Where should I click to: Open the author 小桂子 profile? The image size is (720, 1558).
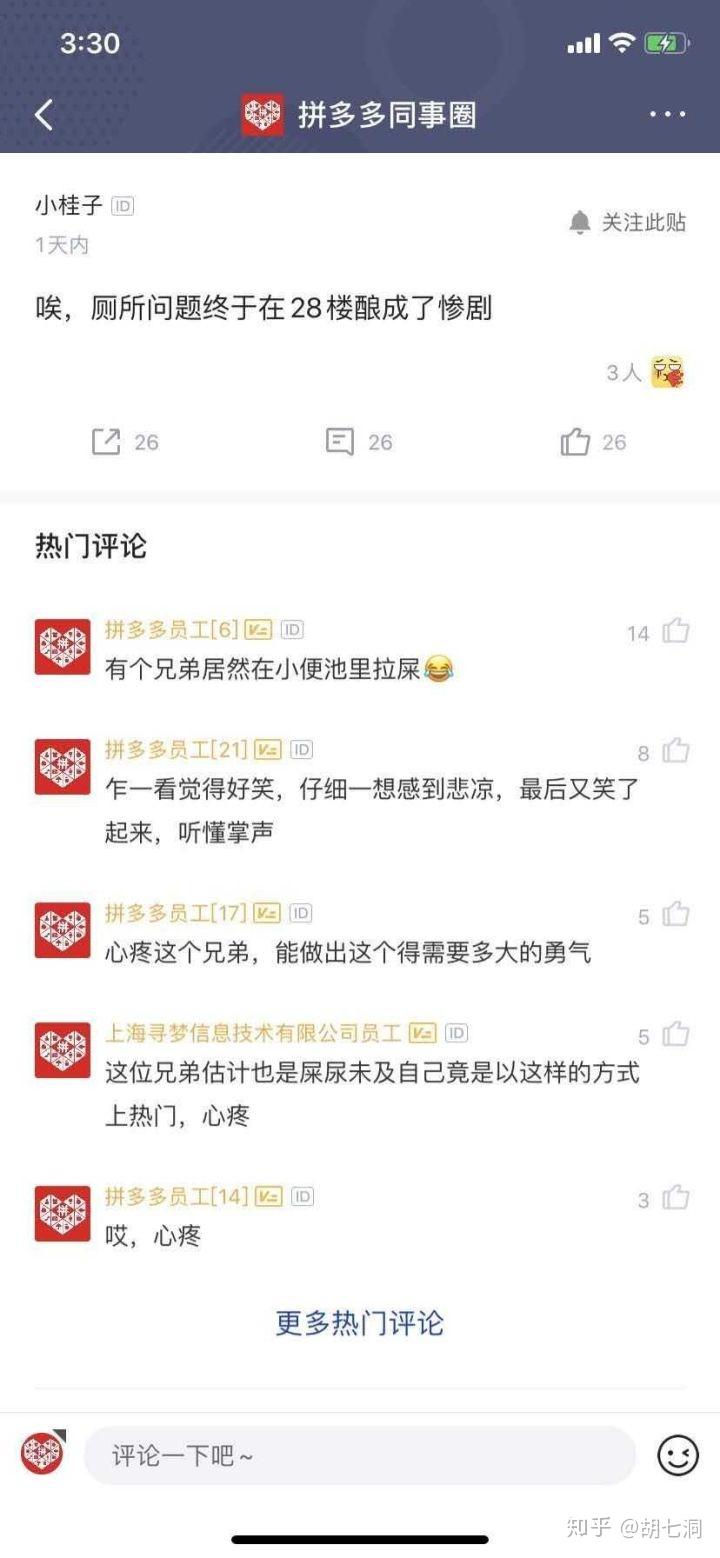(x=69, y=206)
